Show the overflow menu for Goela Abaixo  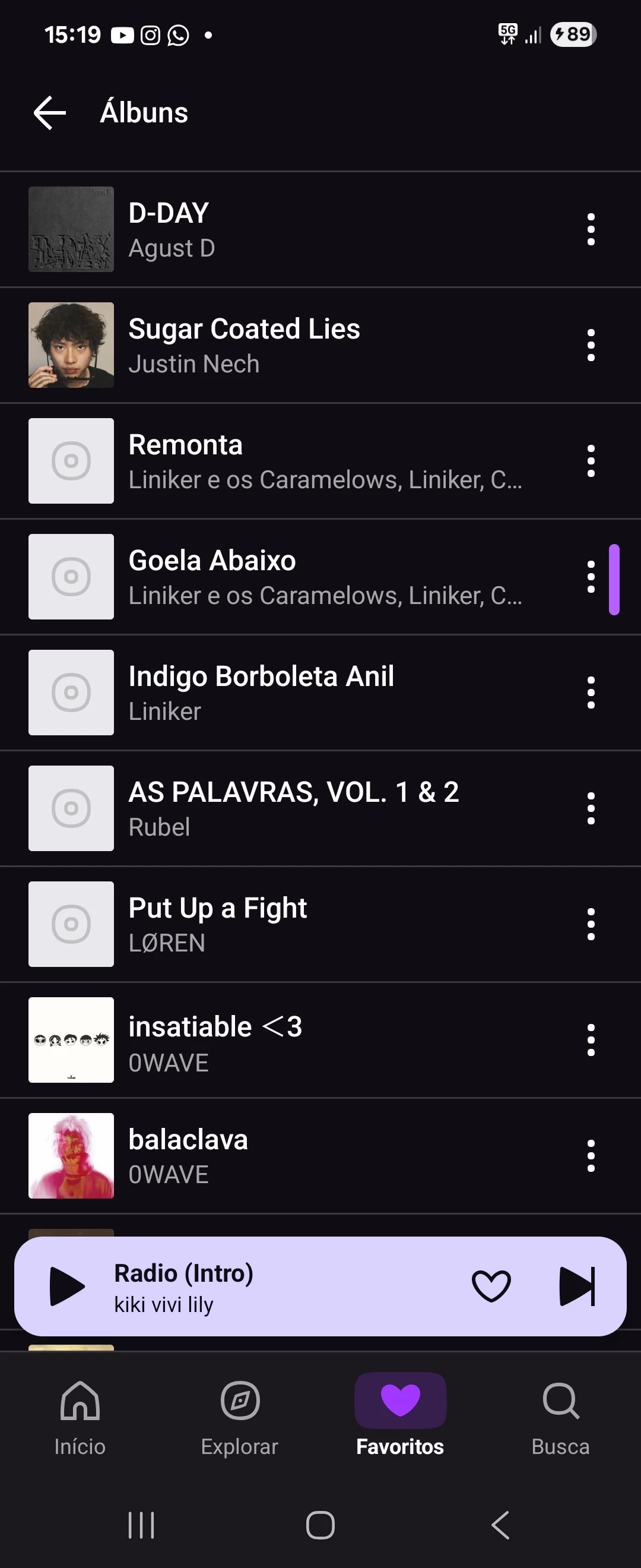click(x=591, y=577)
